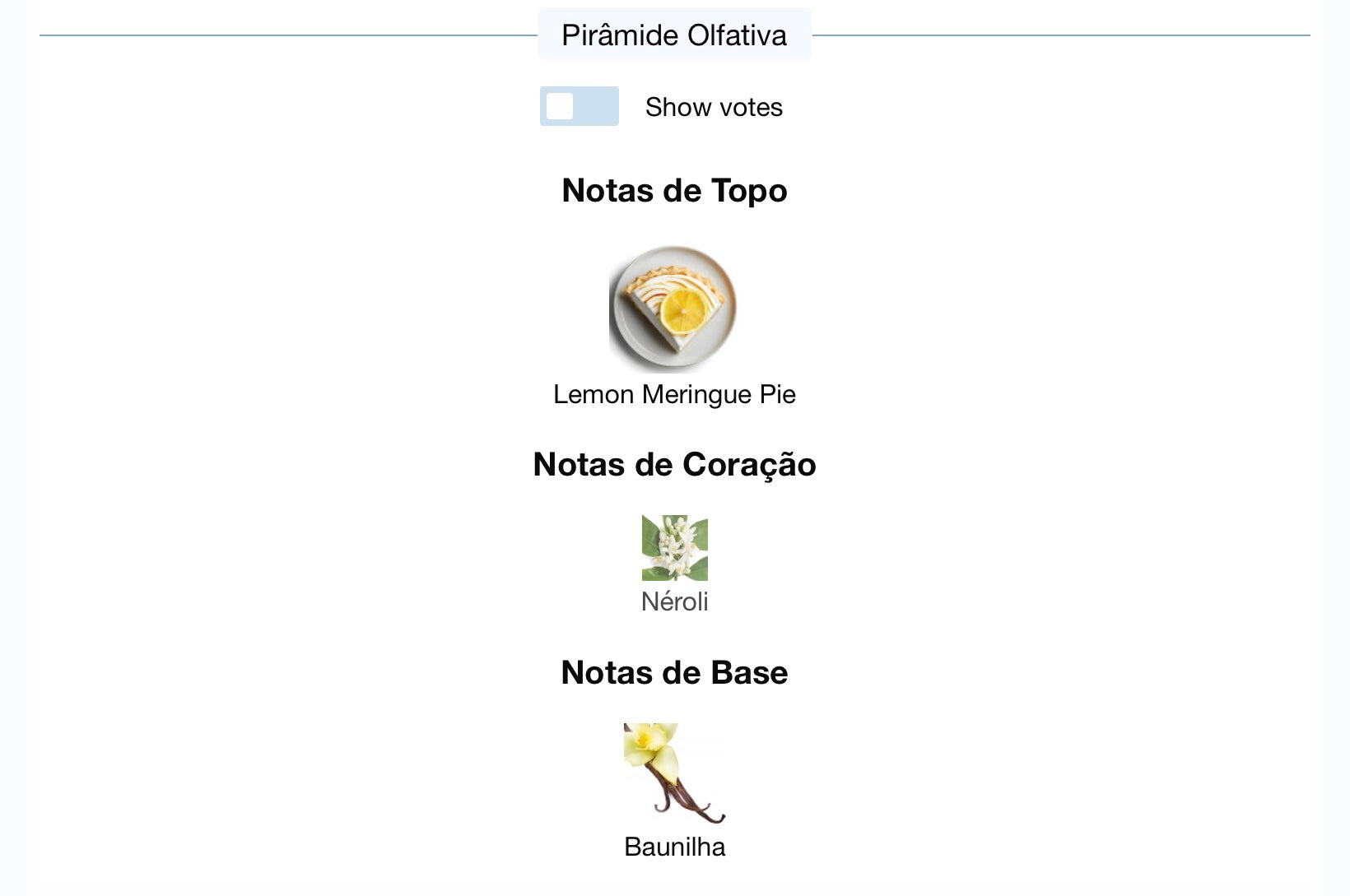View the Néroli note page
The width and height of the screenshot is (1350, 896).
click(x=674, y=549)
